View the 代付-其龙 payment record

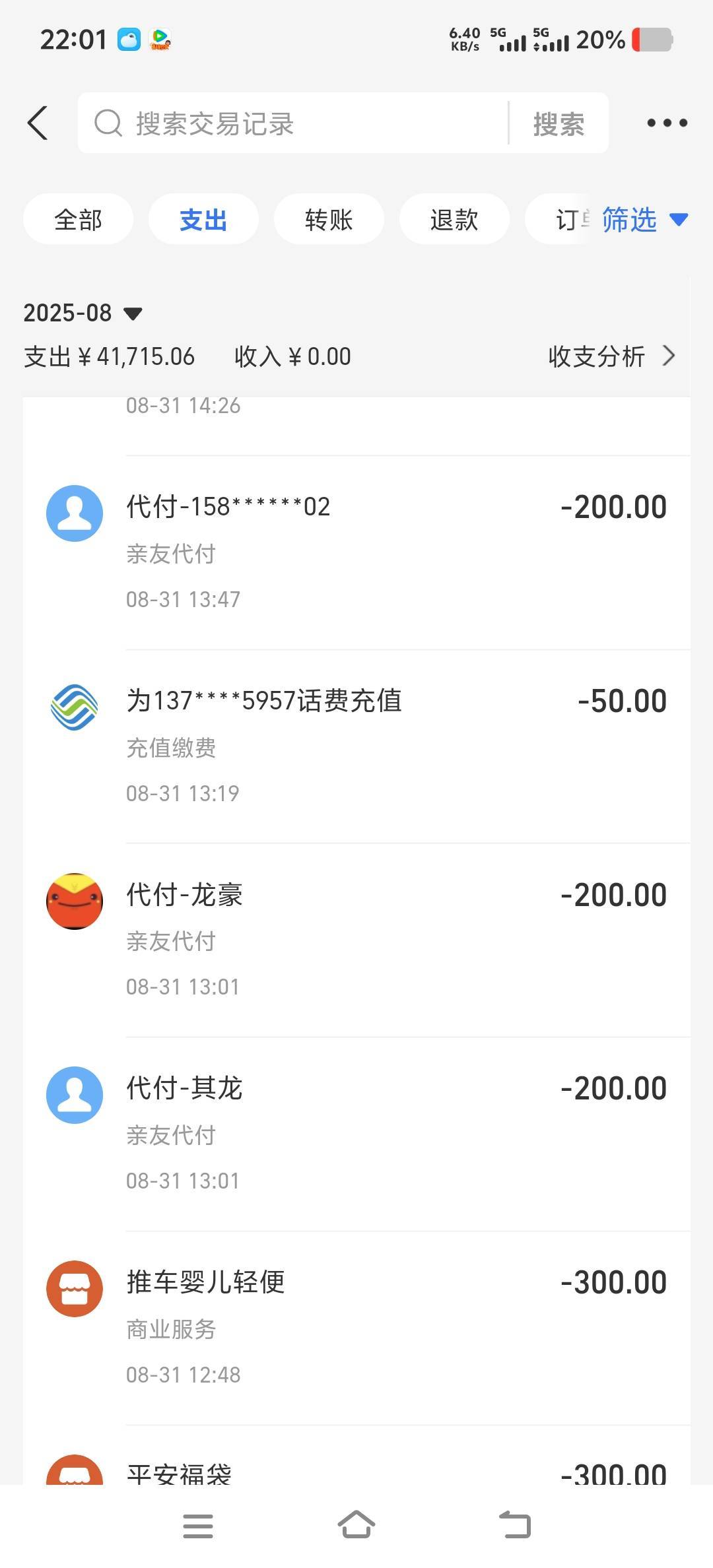356,1134
